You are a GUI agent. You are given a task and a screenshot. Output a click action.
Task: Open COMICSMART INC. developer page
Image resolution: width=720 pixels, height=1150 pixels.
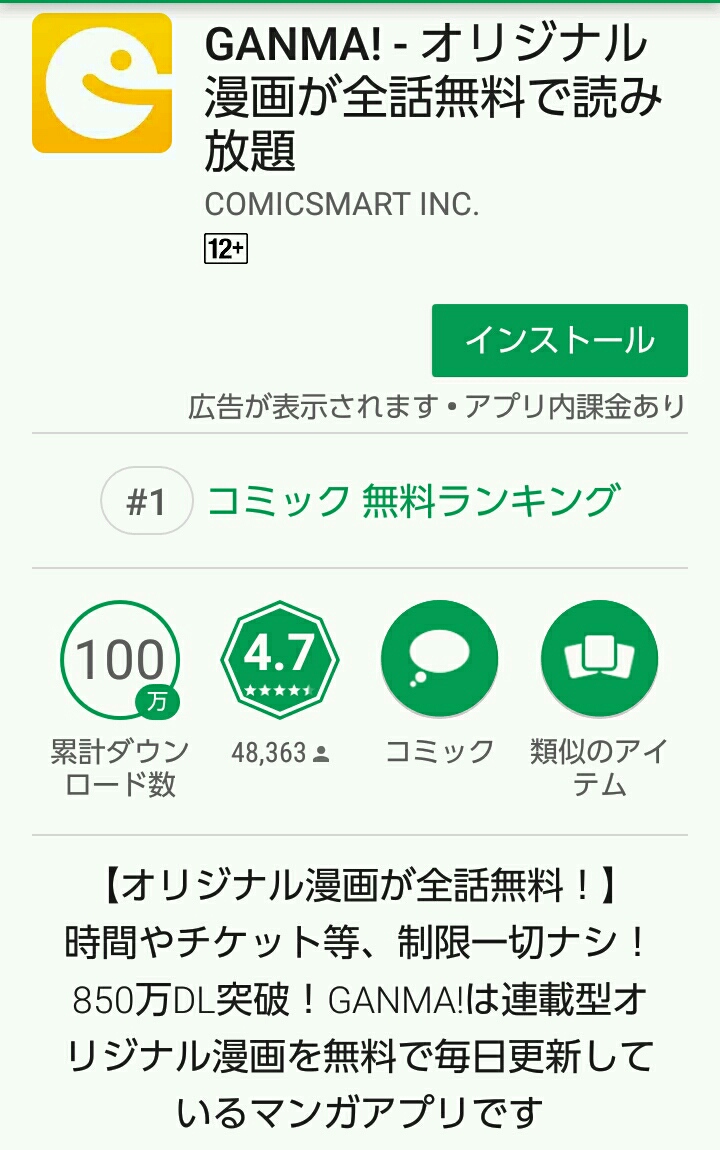coord(342,204)
